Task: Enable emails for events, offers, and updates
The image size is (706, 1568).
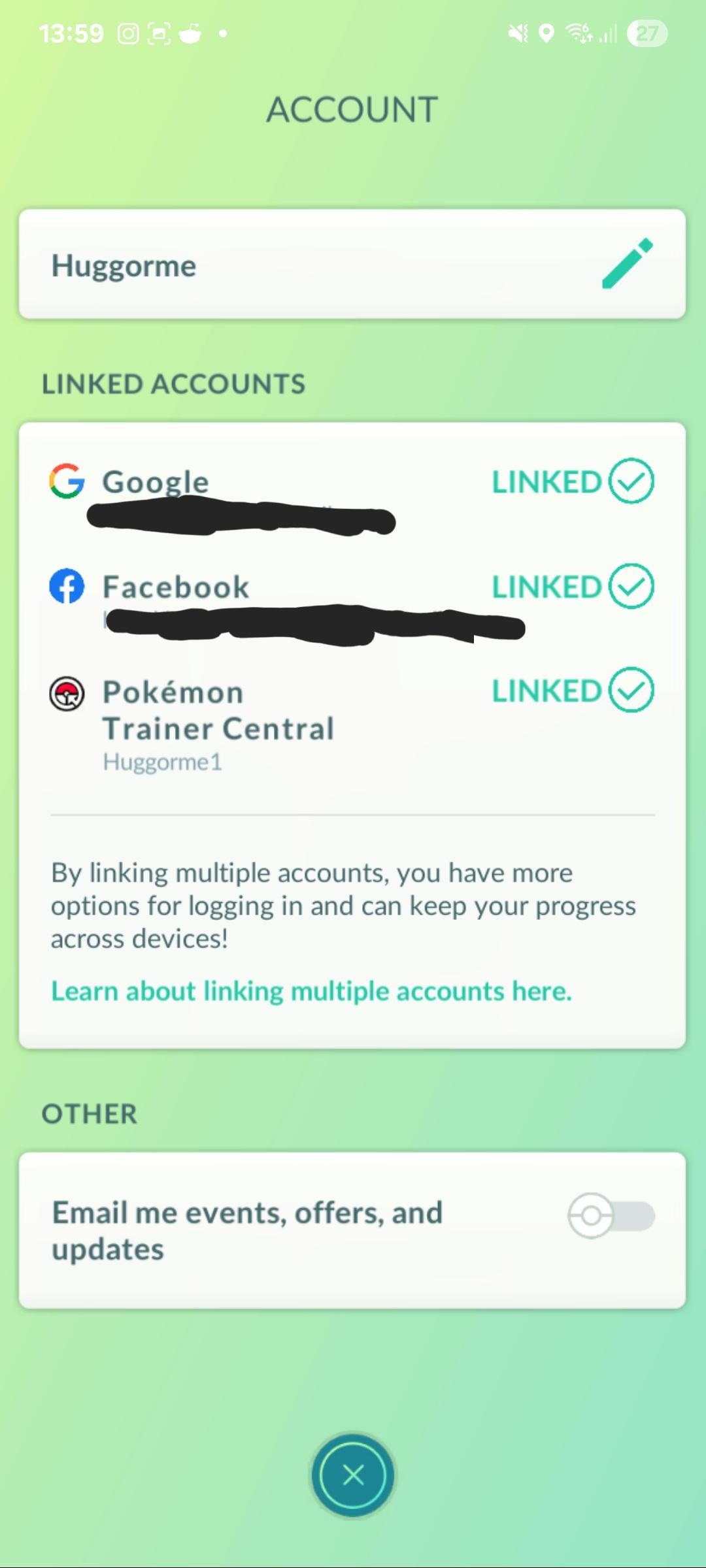Action: 611,1216
